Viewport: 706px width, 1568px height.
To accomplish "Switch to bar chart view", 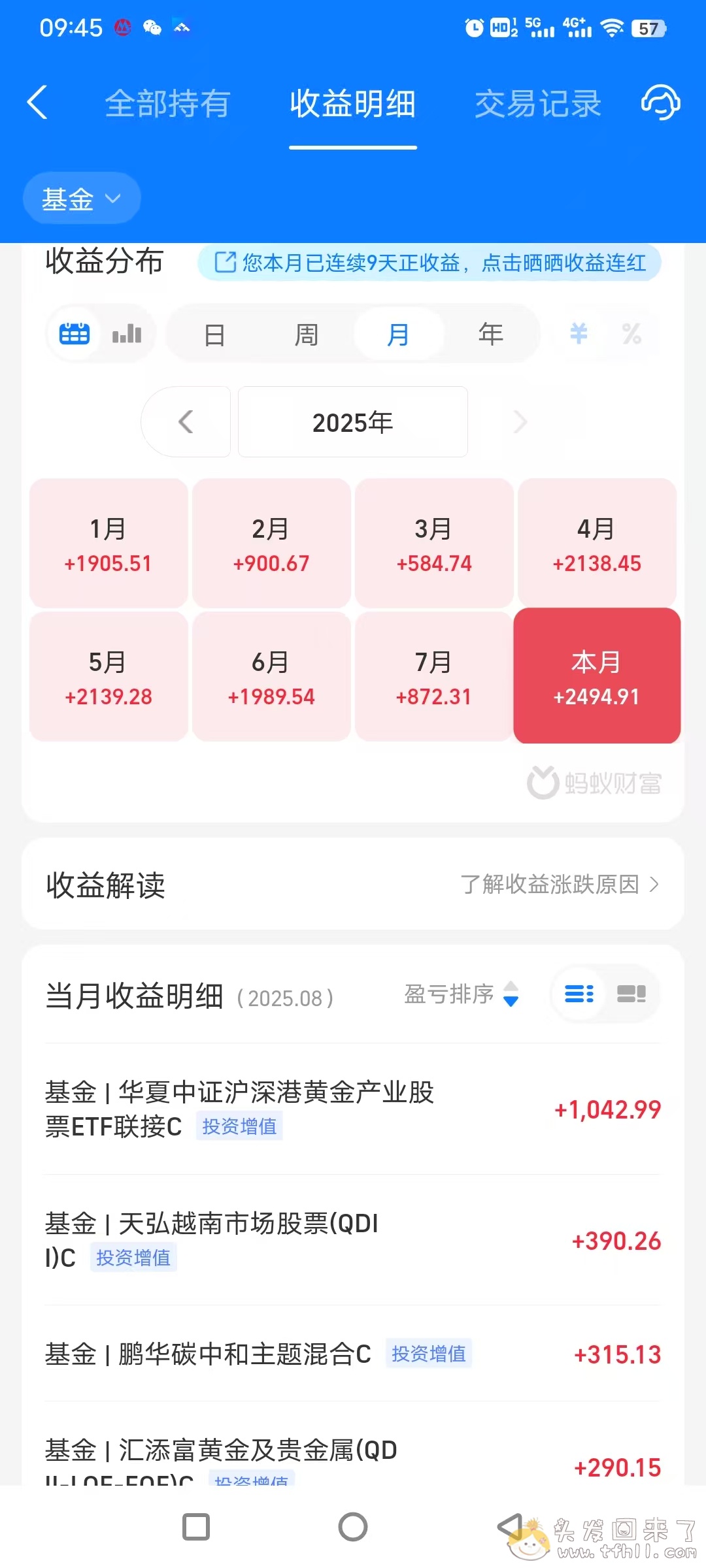I will [127, 335].
